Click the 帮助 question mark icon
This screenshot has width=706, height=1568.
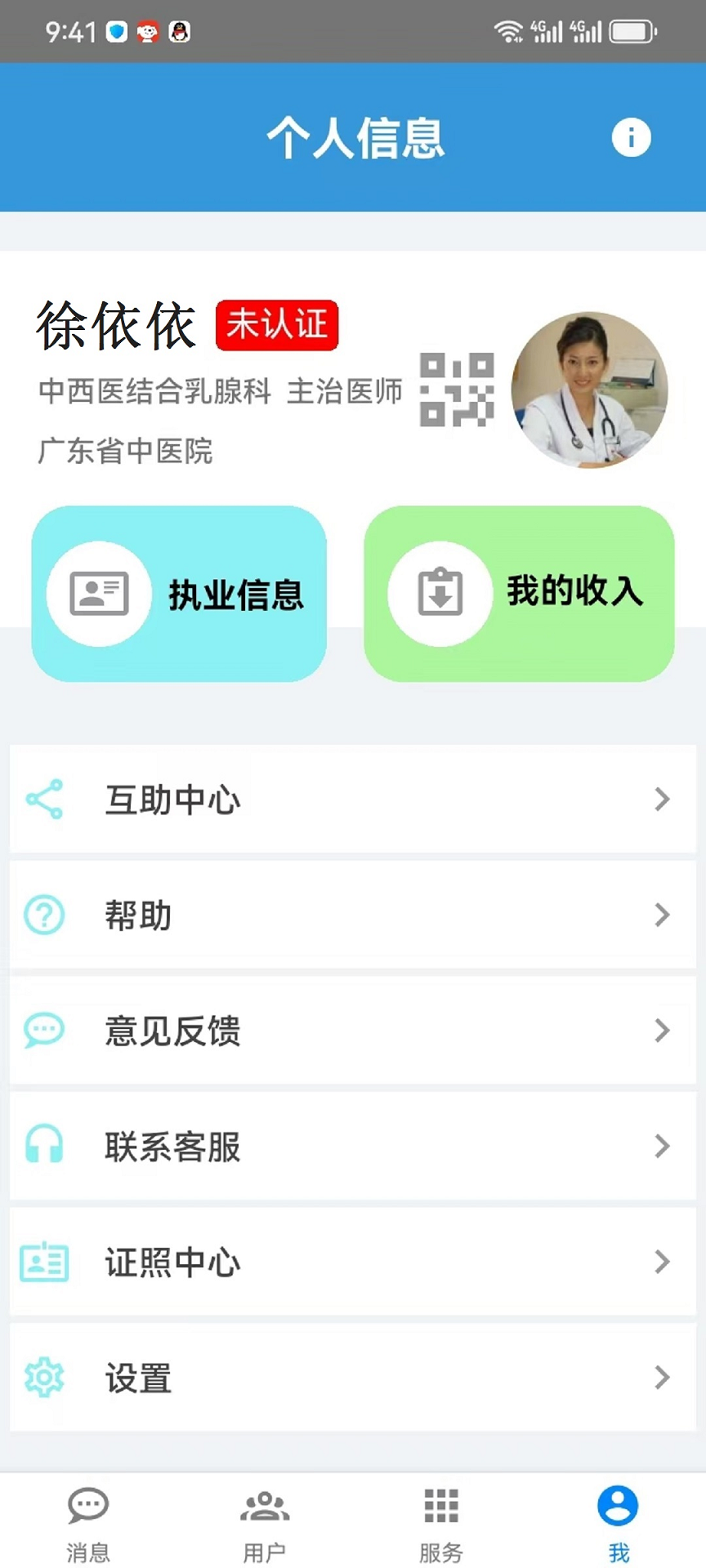(43, 915)
